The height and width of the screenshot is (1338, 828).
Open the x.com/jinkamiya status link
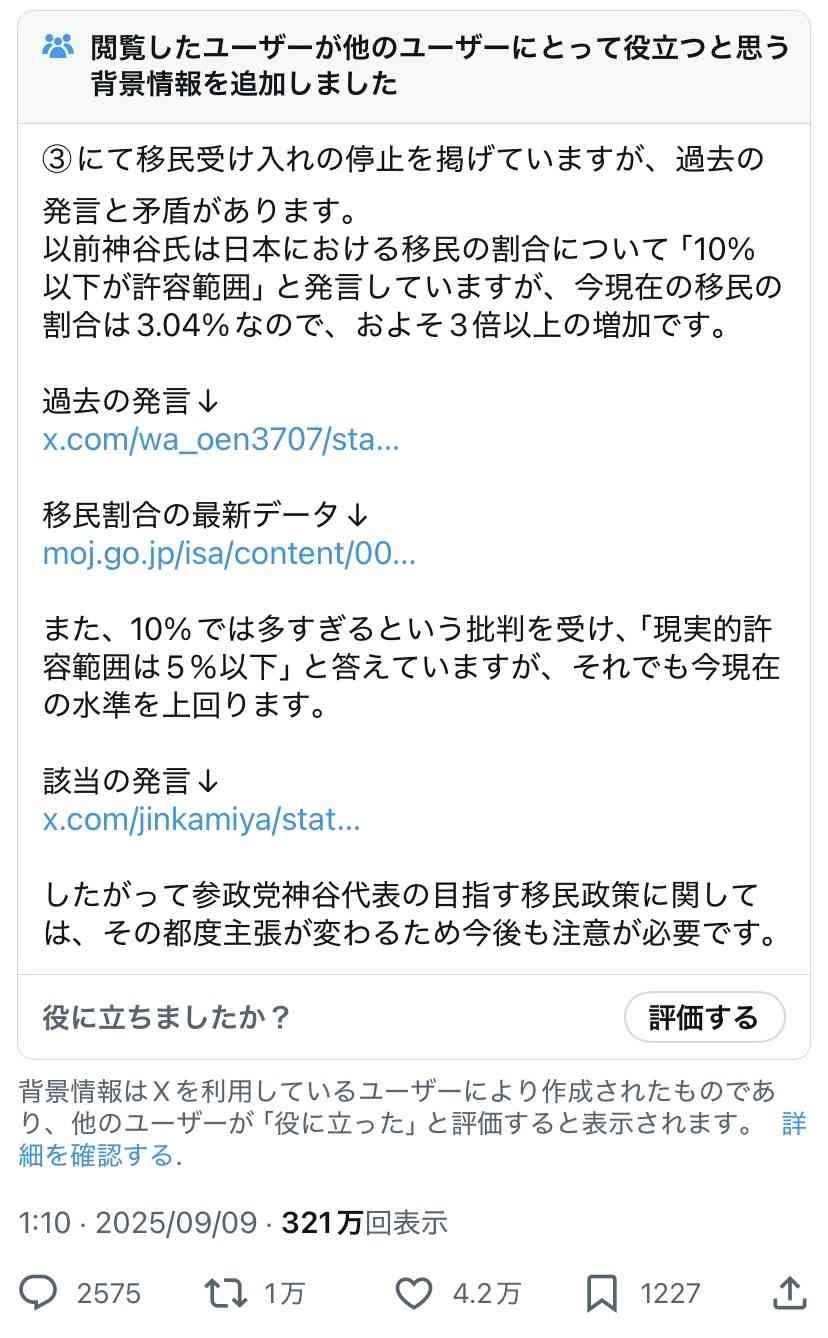tap(201, 821)
